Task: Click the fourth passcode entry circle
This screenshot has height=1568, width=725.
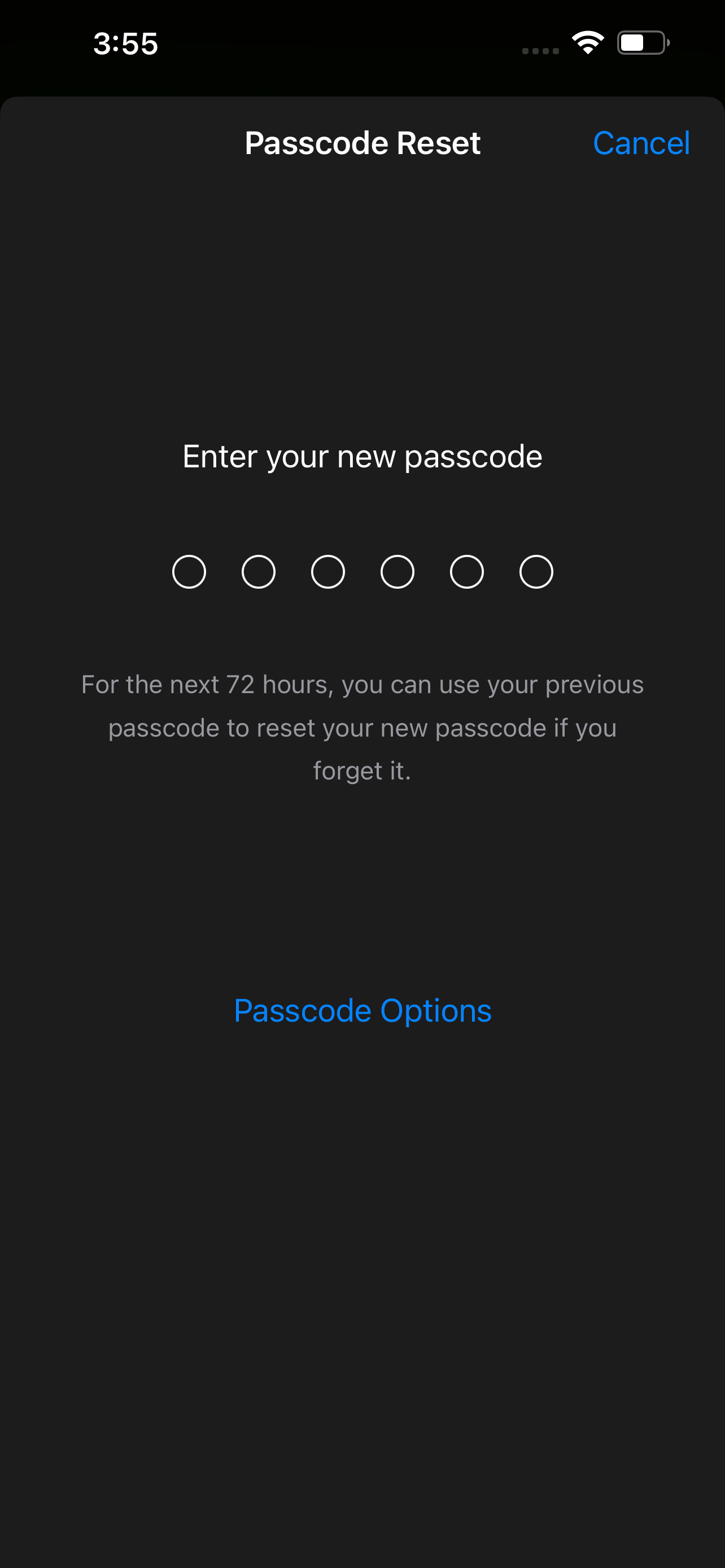Action: [x=397, y=571]
